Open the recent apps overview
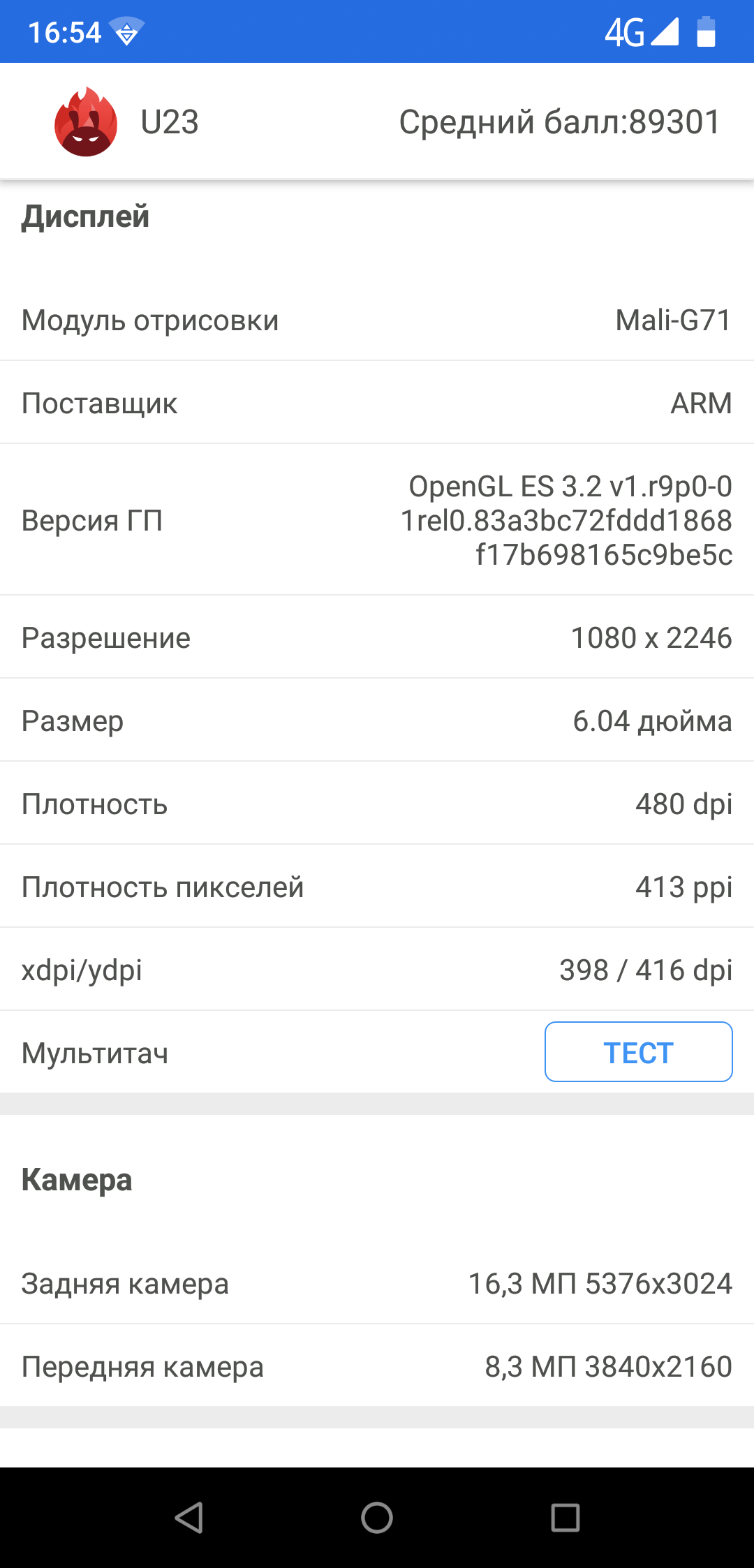 point(565,1518)
